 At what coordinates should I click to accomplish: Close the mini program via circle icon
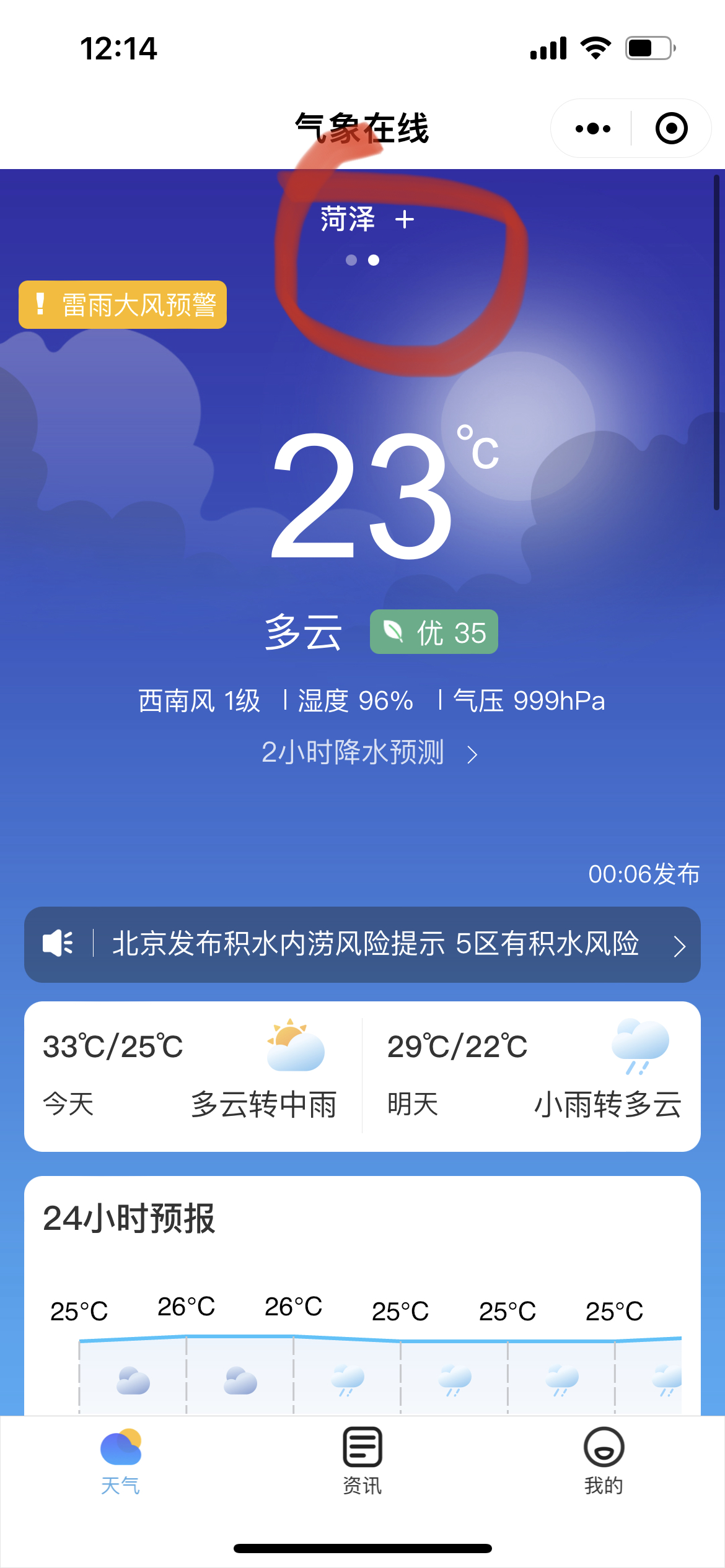(671, 129)
